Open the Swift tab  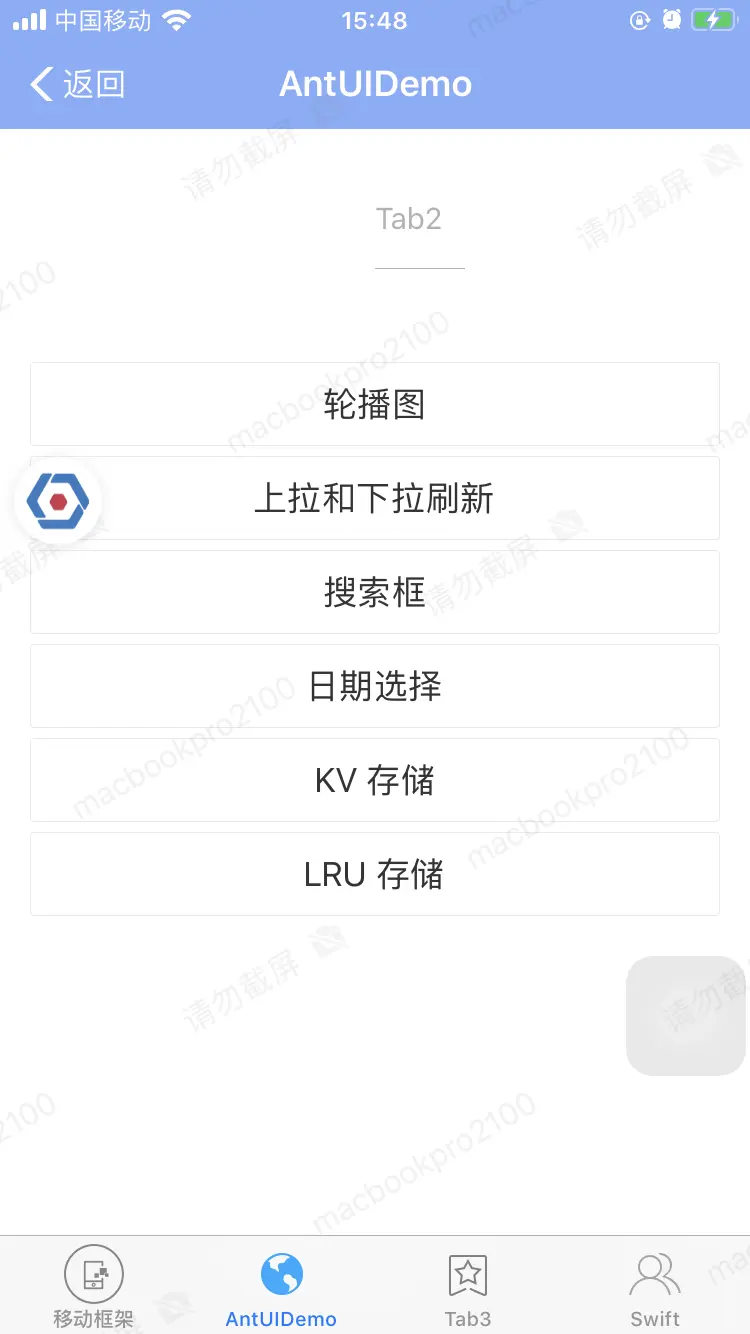click(x=655, y=1286)
